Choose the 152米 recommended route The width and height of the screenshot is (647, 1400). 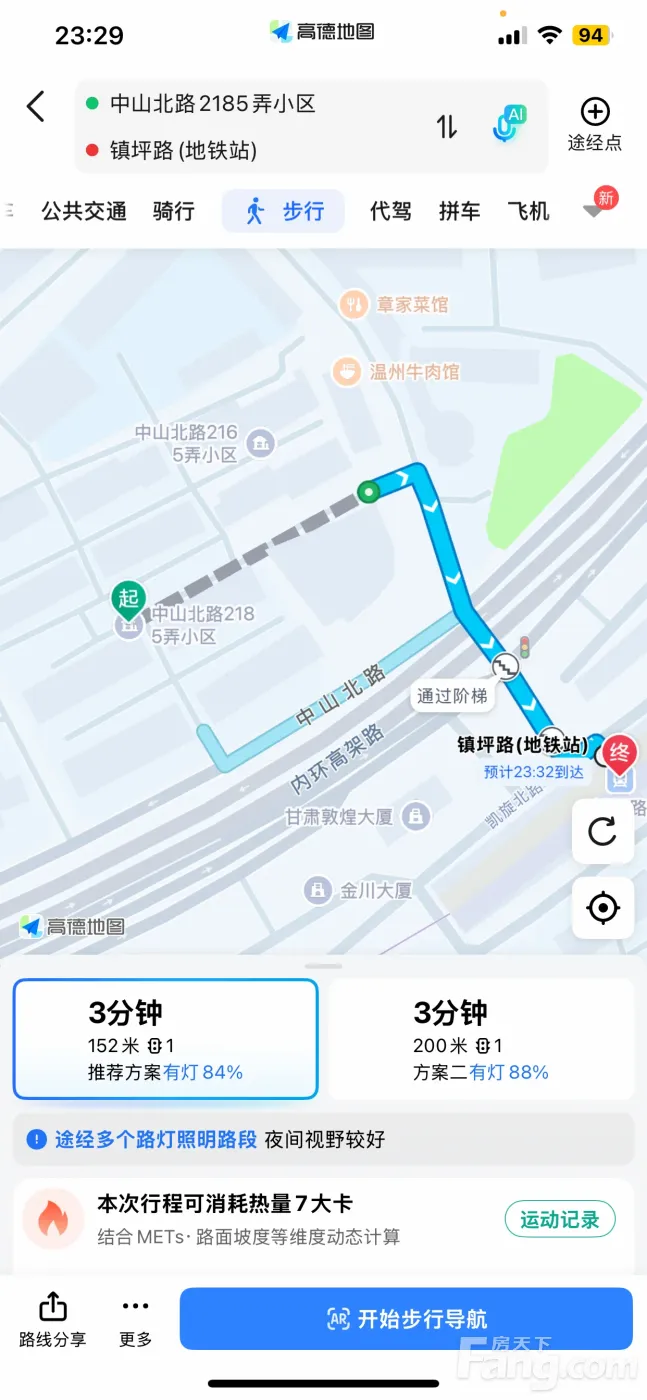[165, 1039]
